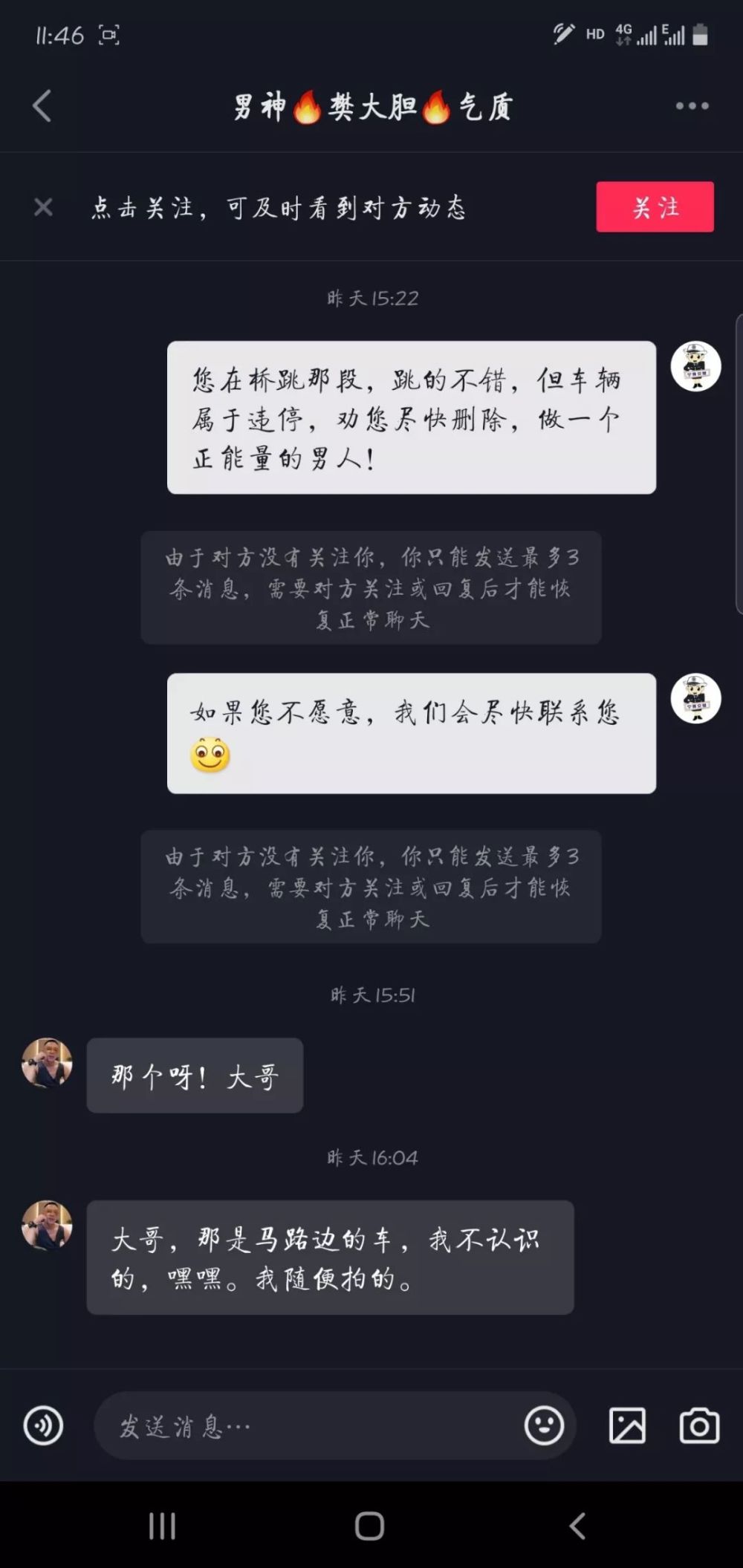743x1568 pixels.
Task: Open the three-dot more options menu
Action: (x=692, y=106)
